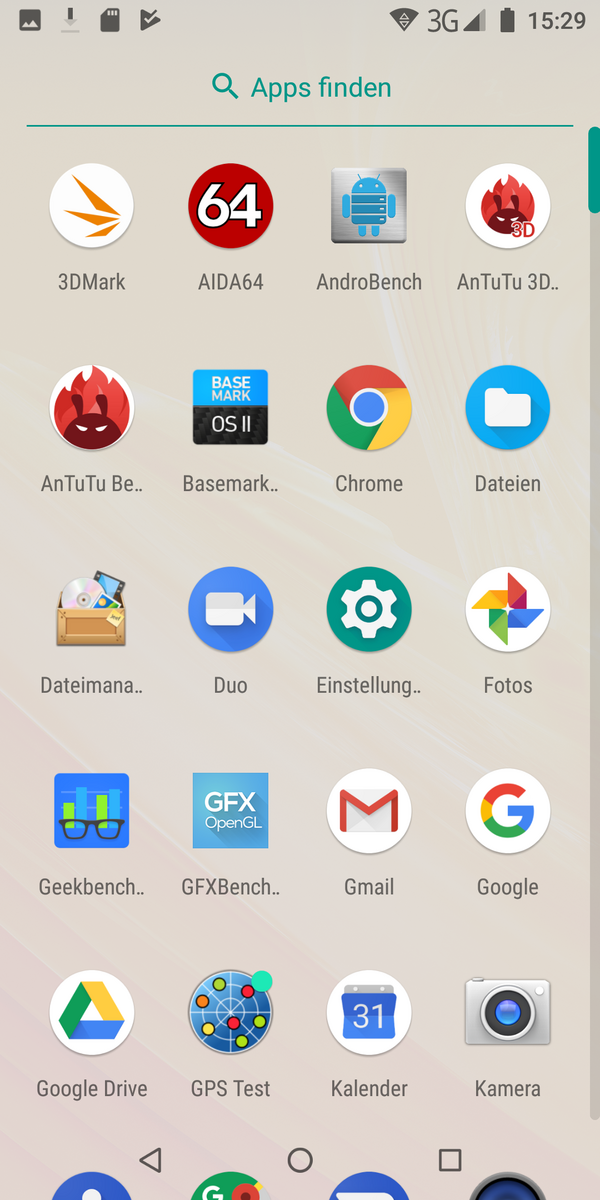Image resolution: width=600 pixels, height=1200 pixels.
Task: Start the AndroBench app
Action: [x=369, y=207]
